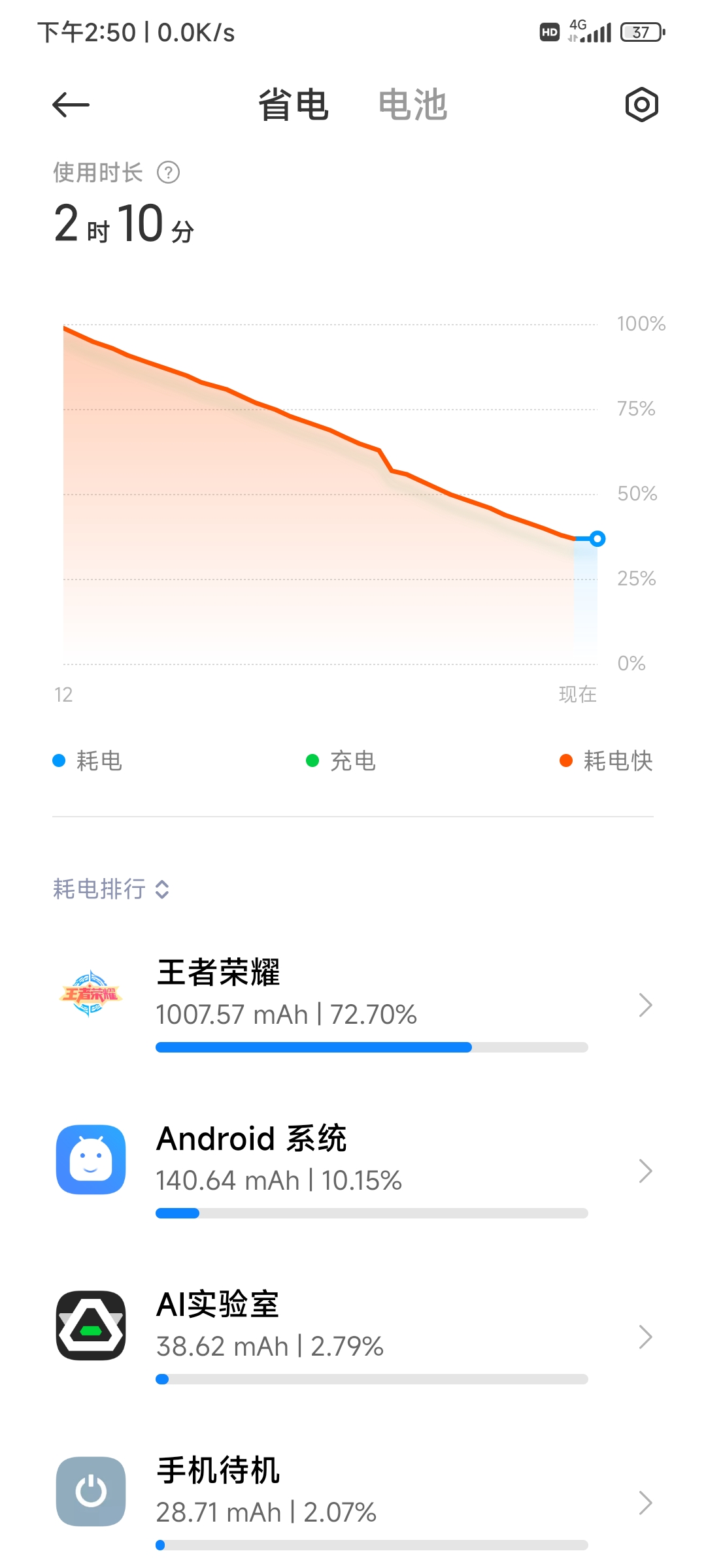Open Android 系统 power usage details
706x1568 pixels.
353,1171
